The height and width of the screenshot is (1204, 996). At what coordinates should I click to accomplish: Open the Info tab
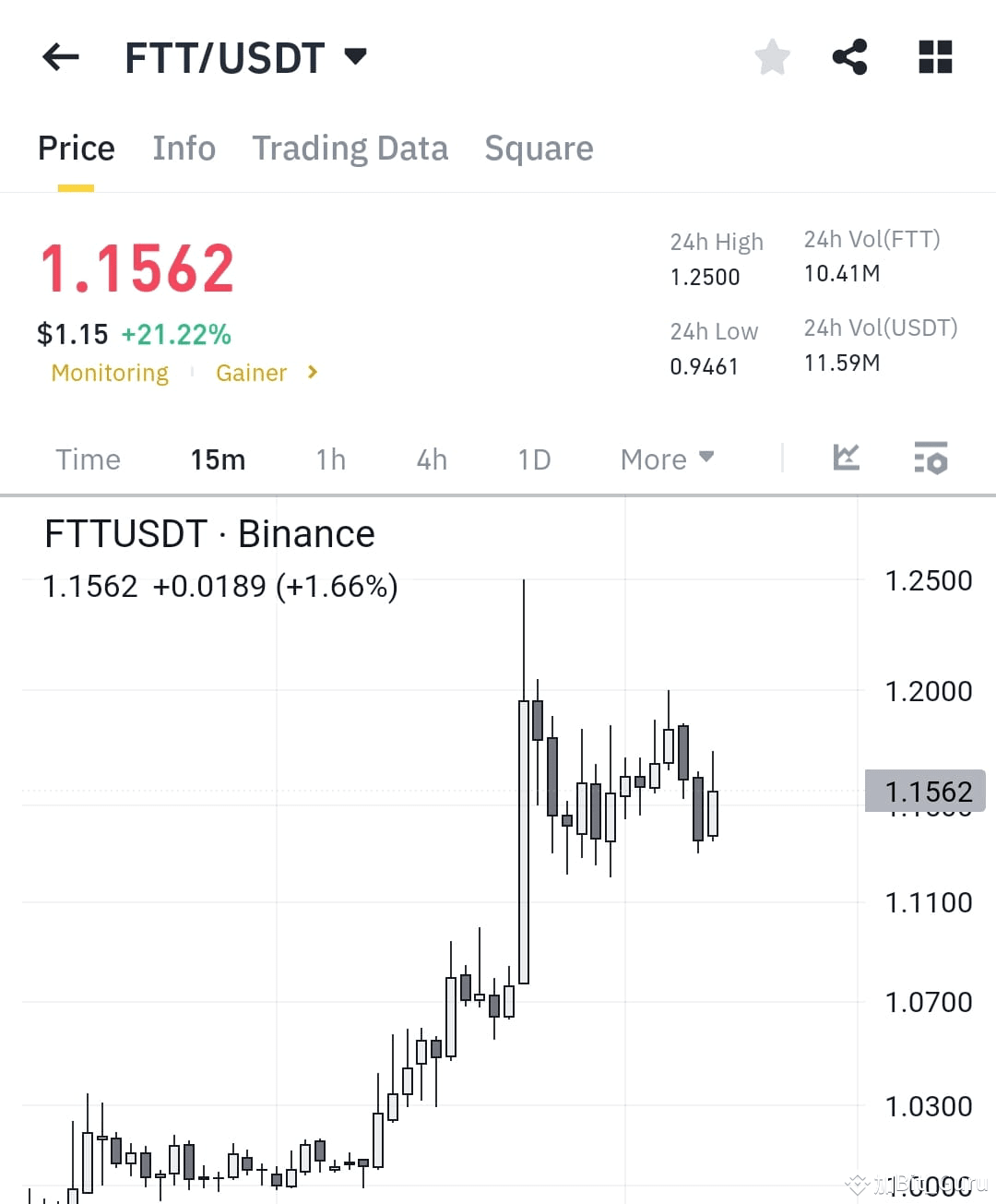click(x=184, y=149)
